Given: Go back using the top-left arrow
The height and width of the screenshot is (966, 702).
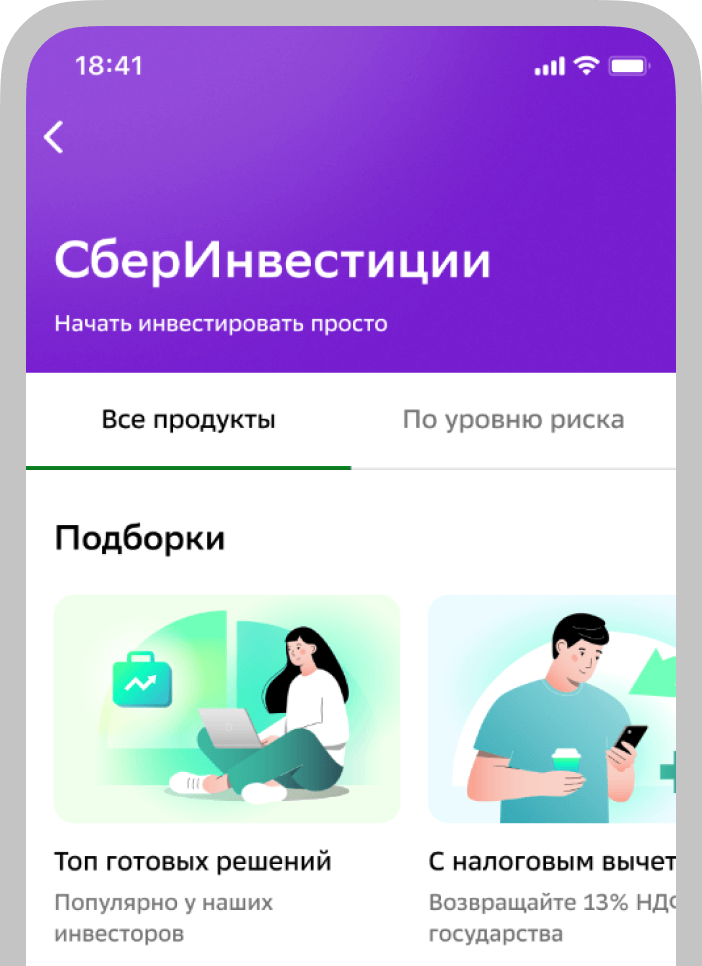Looking at the screenshot, I should 54,137.
